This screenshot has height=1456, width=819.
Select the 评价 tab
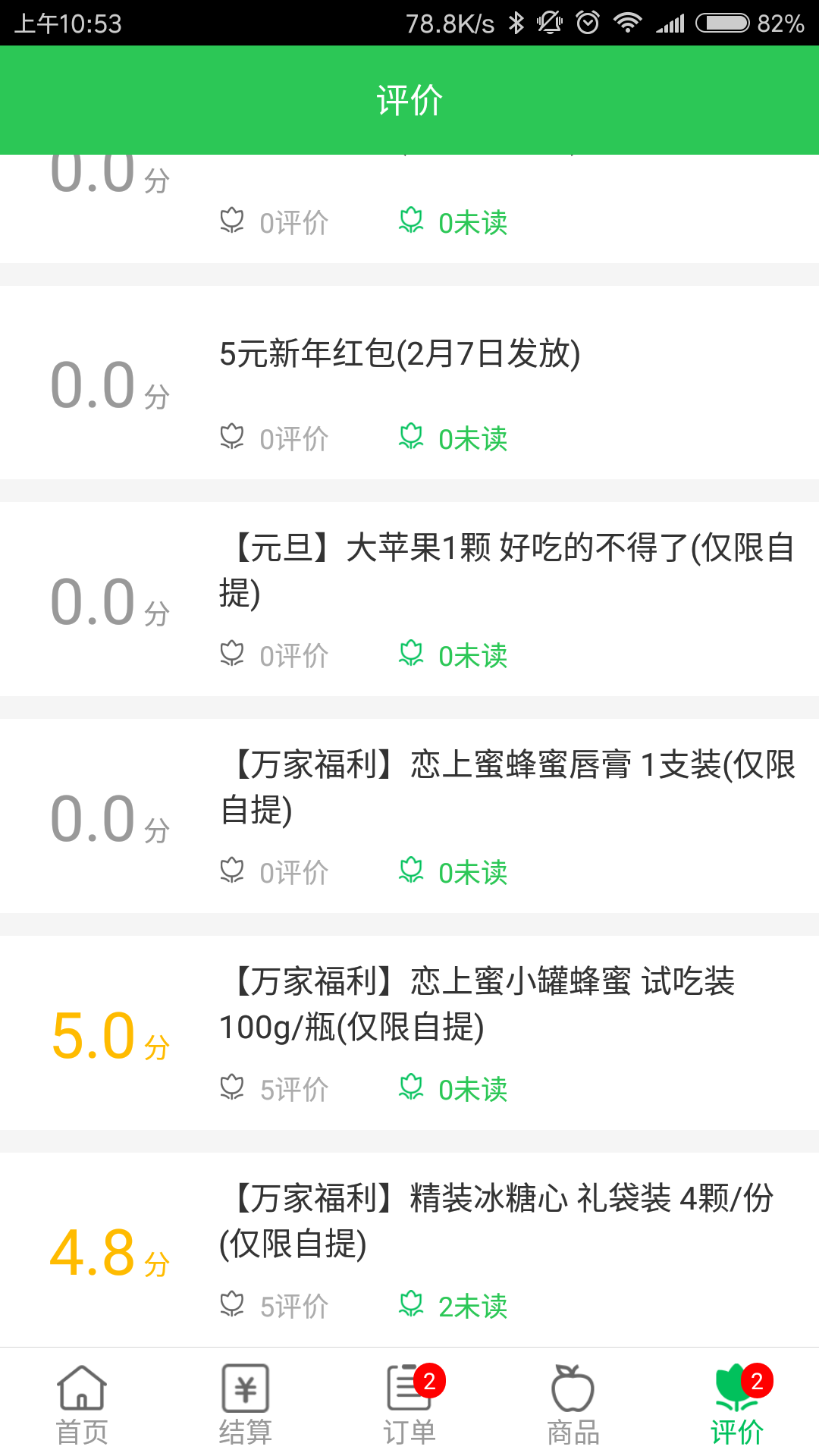[x=737, y=1403]
